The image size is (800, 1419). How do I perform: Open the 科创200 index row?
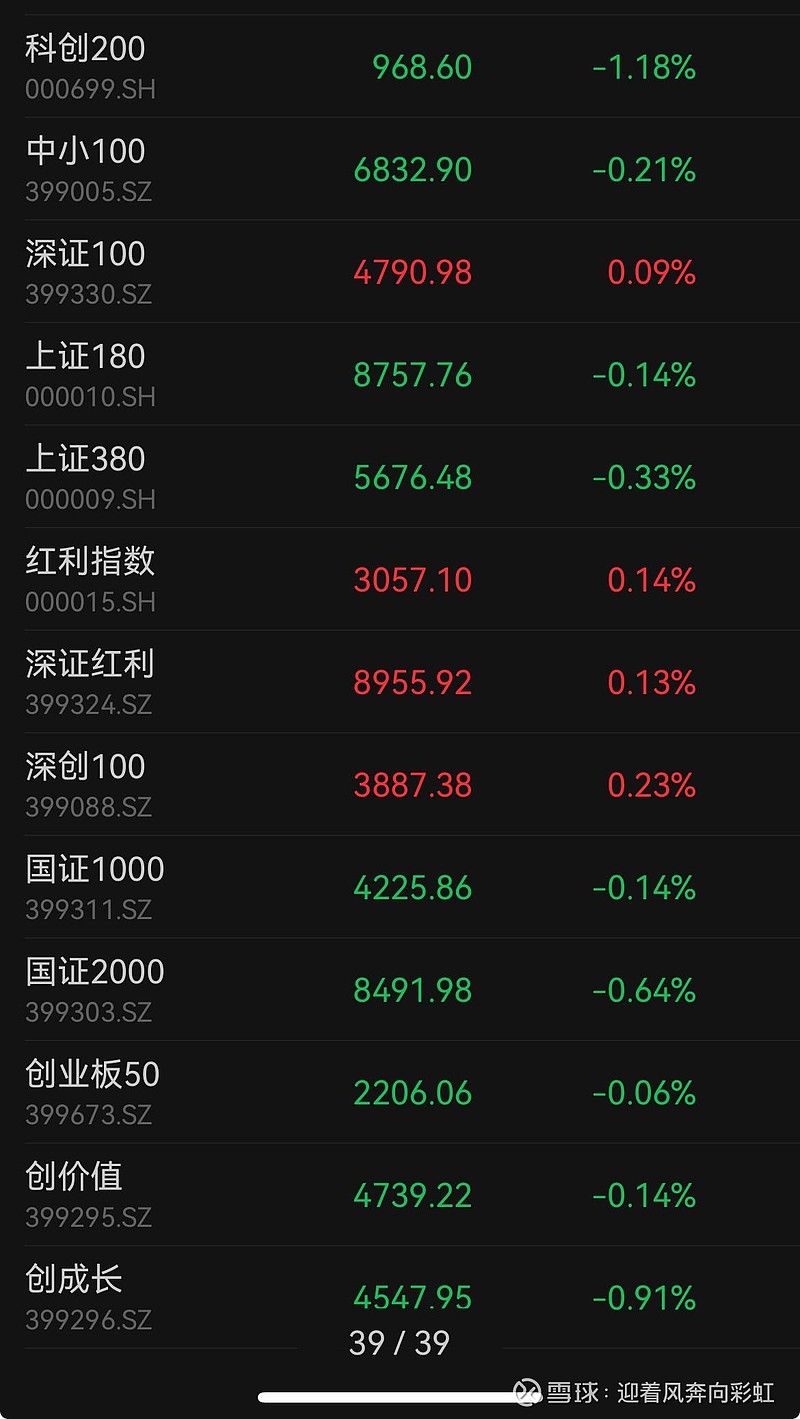85,48
